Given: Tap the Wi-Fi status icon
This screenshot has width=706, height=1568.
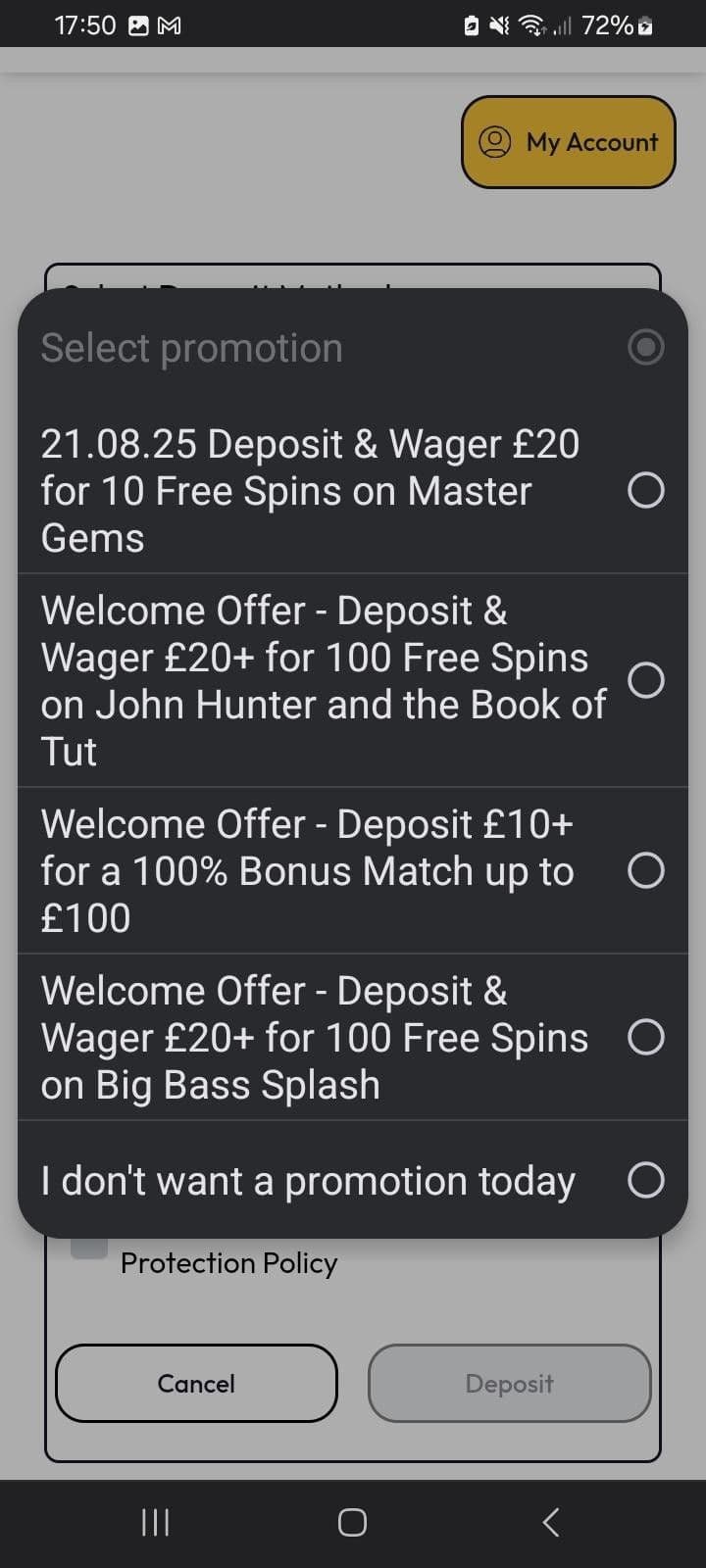Looking at the screenshot, I should point(530,25).
